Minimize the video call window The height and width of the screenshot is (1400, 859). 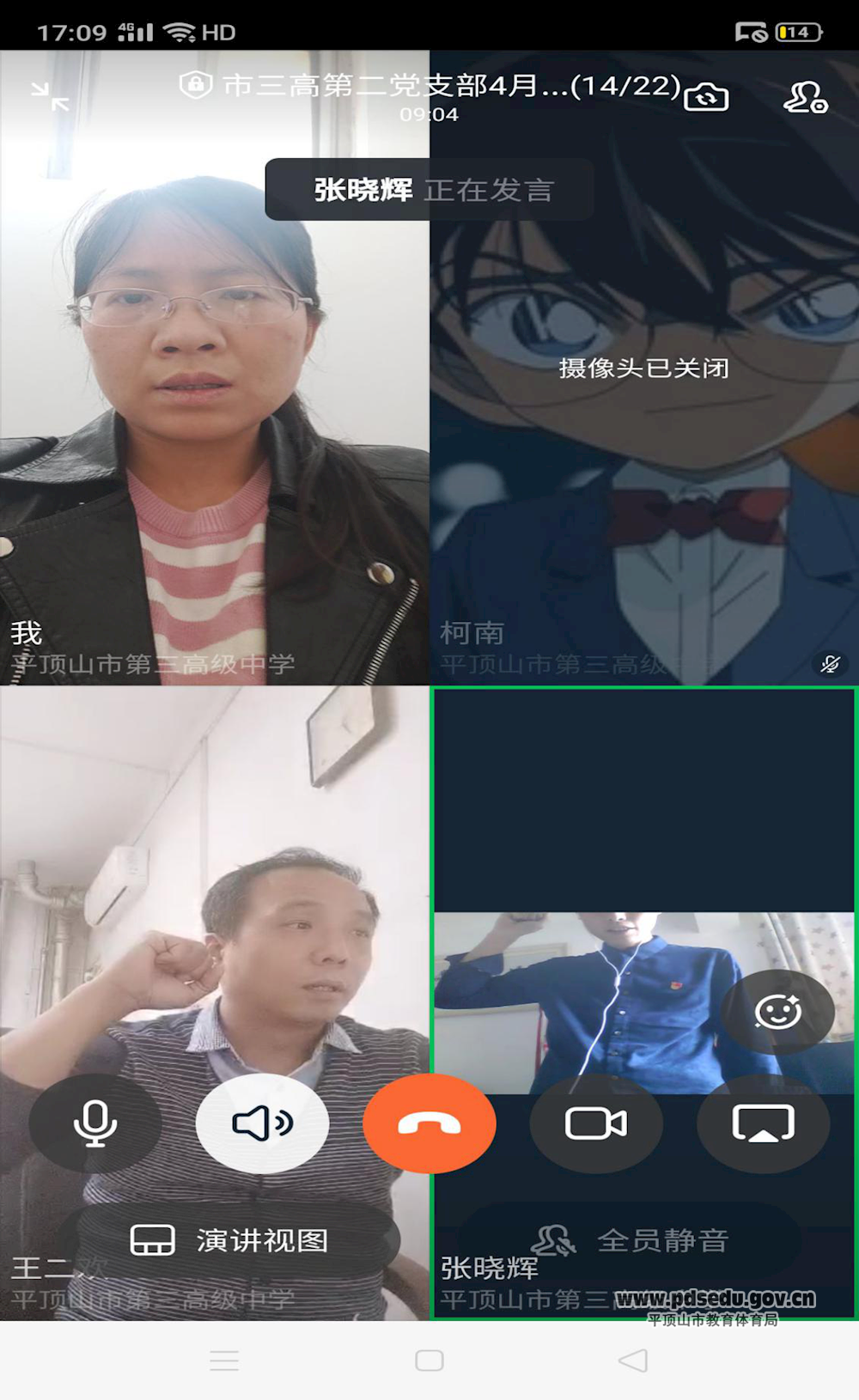pos(50,96)
